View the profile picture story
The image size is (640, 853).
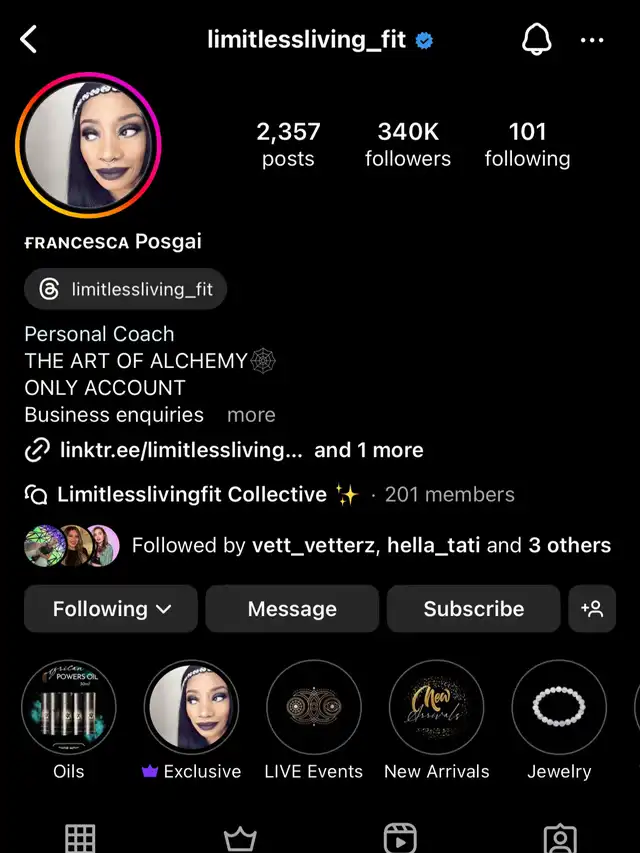[88, 146]
